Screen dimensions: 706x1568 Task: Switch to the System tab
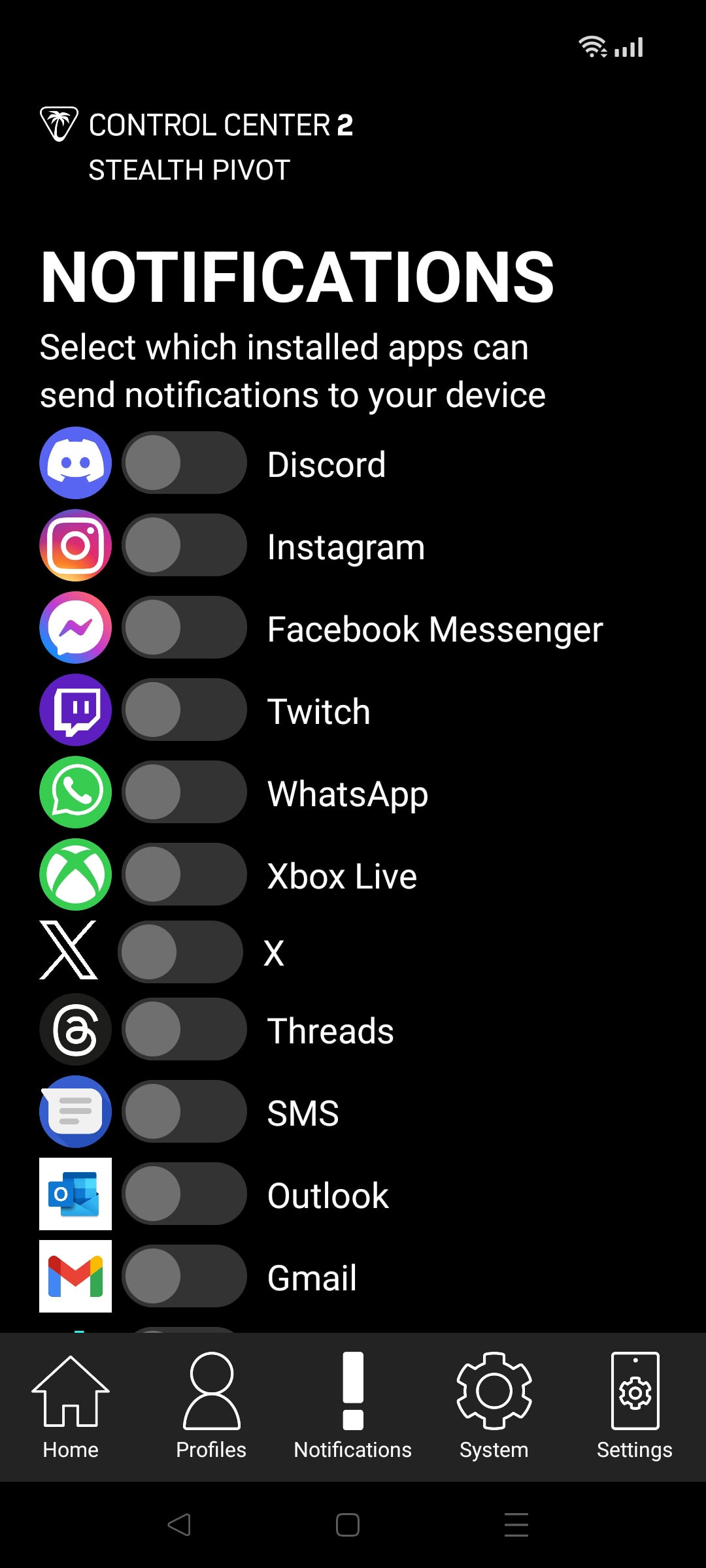click(494, 1406)
